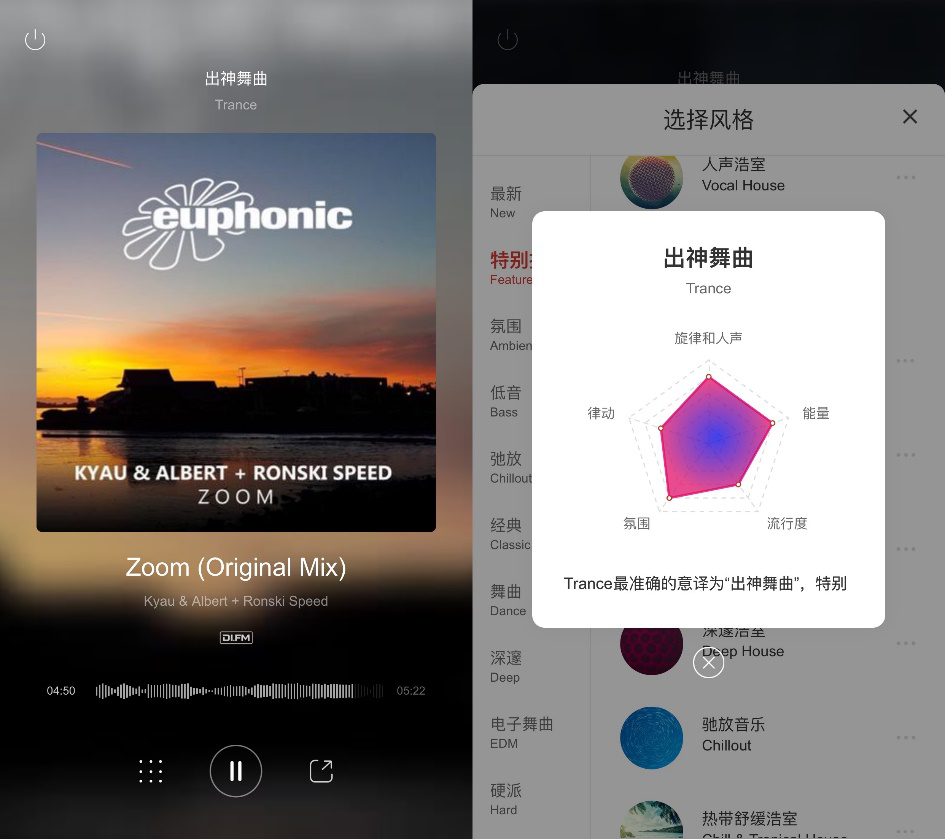This screenshot has width=945, height=839.
Task: Switch to the 经典 Classic category
Action: (508, 533)
